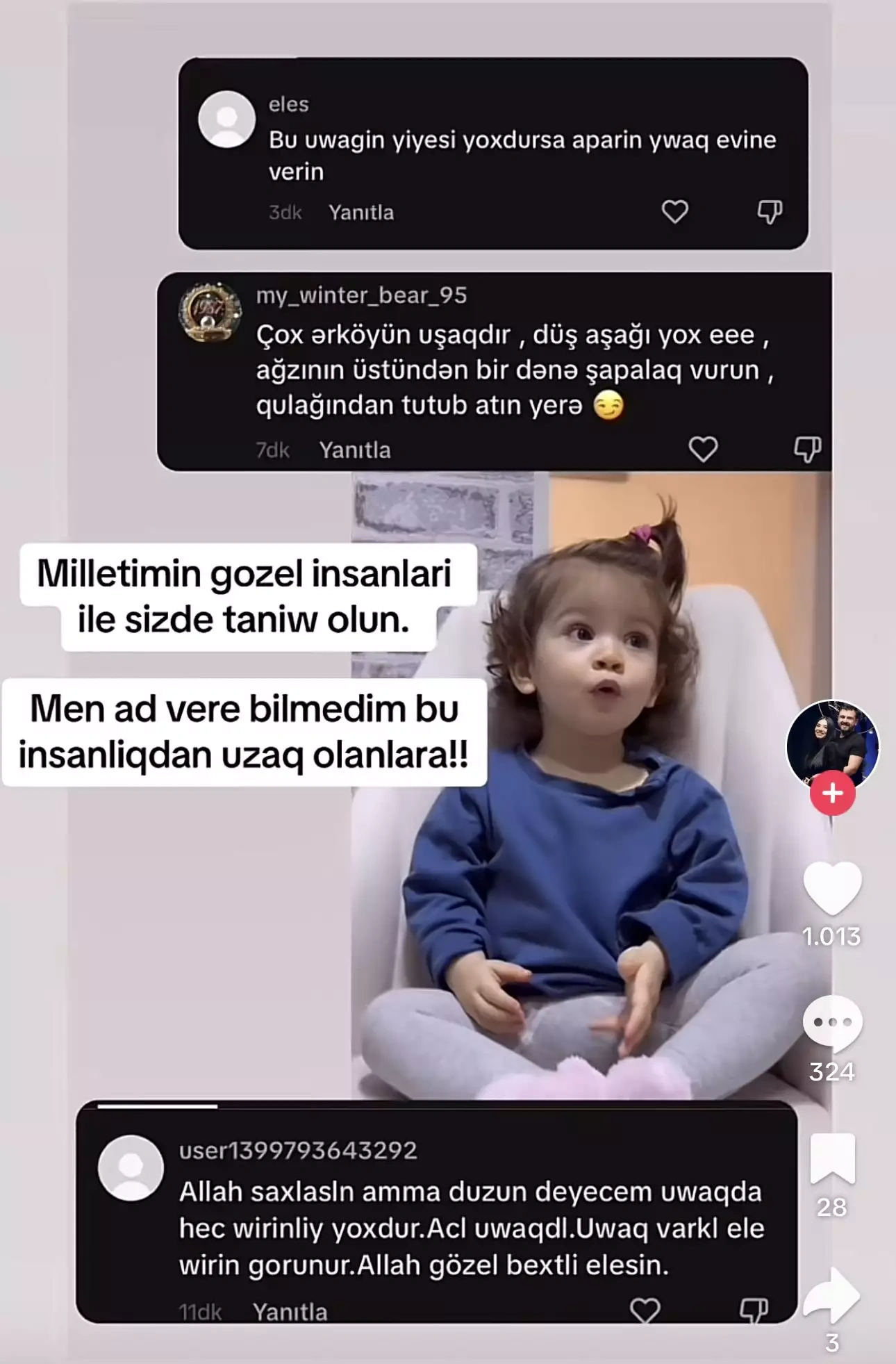Follow the creator with the plus button
Screen dimensions: 896x1364
[x=832, y=794]
